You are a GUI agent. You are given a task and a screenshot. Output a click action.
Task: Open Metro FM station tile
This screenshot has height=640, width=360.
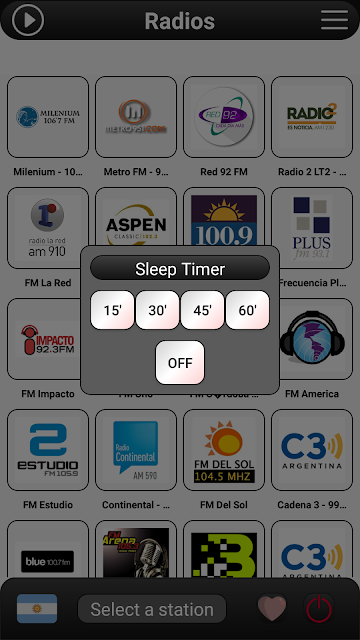(136, 117)
